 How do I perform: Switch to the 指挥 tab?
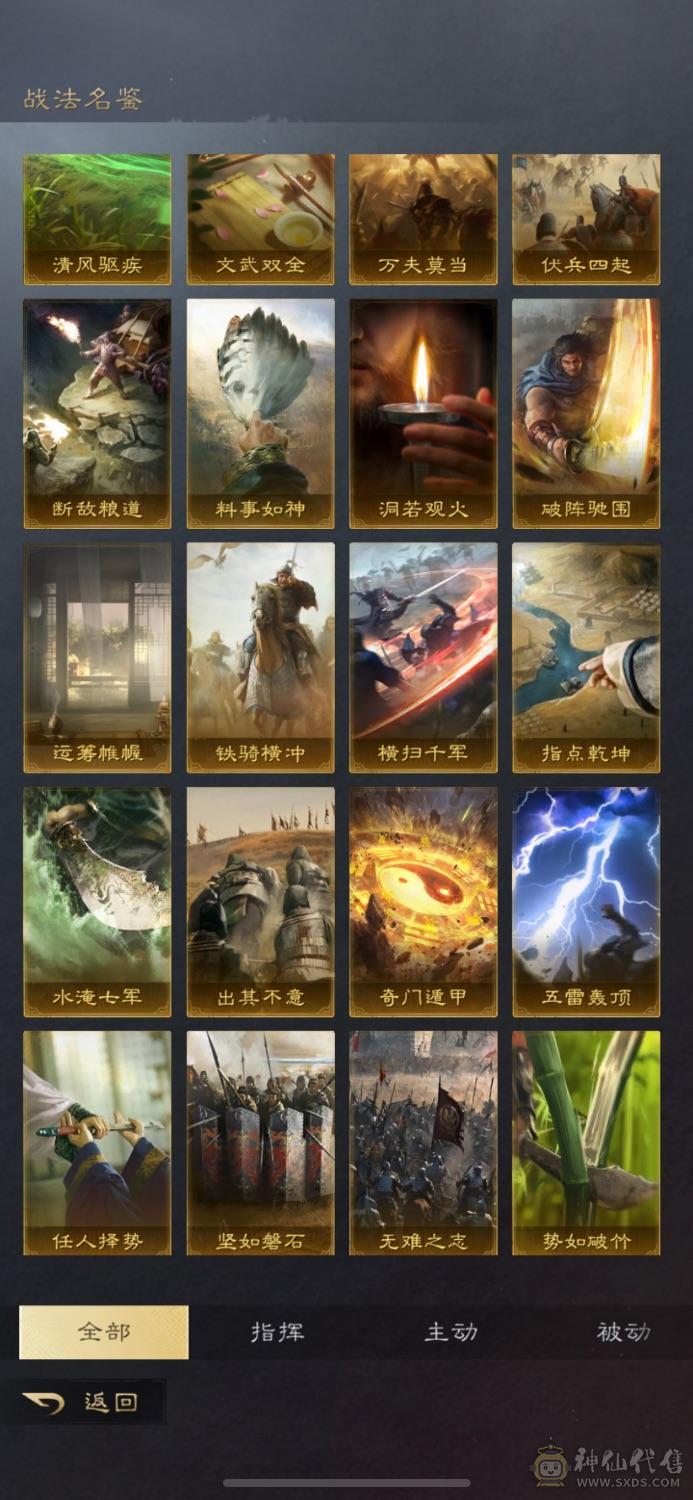pyautogui.click(x=277, y=1332)
